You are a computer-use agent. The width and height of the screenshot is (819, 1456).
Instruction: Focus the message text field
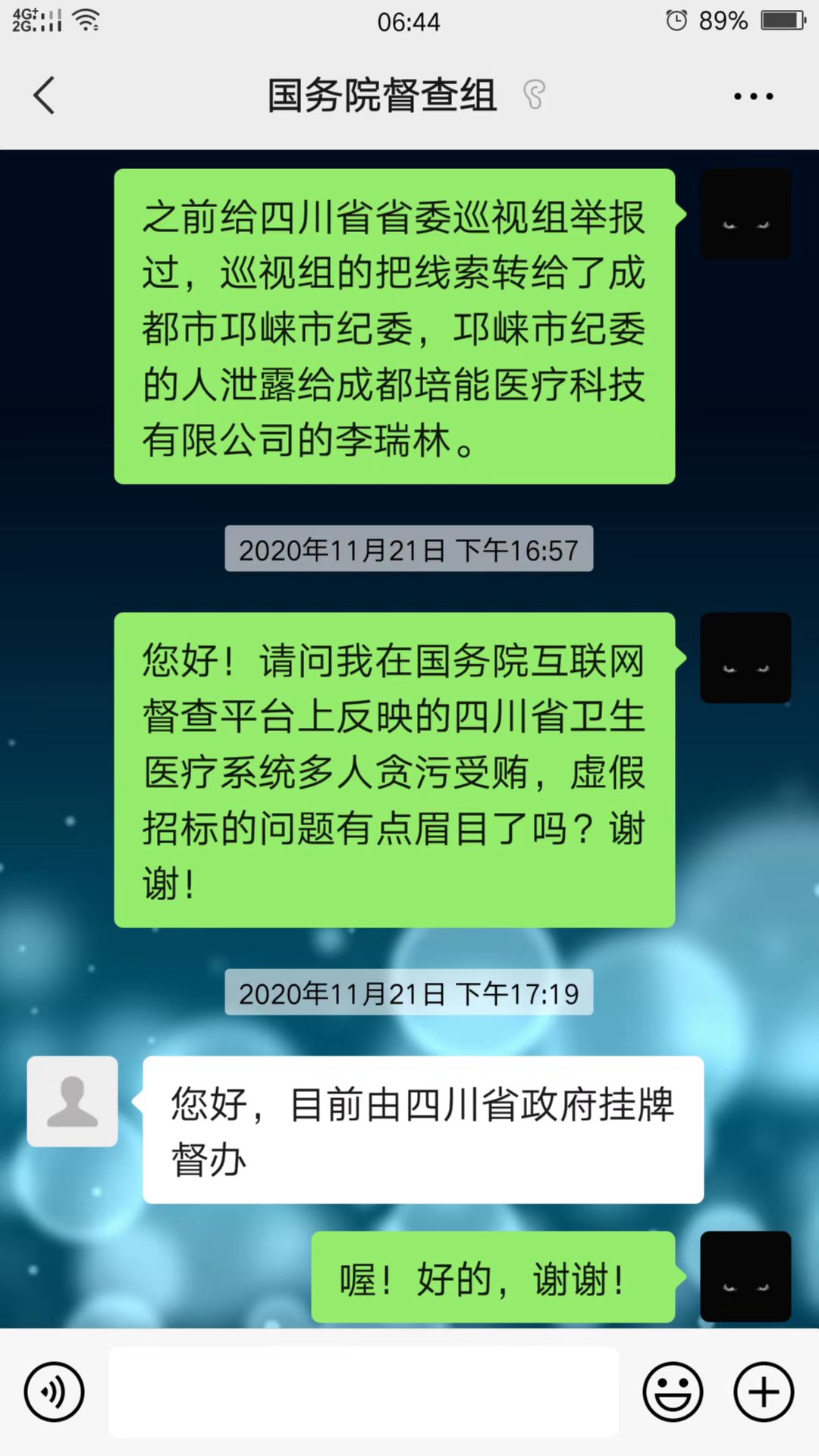click(364, 1392)
